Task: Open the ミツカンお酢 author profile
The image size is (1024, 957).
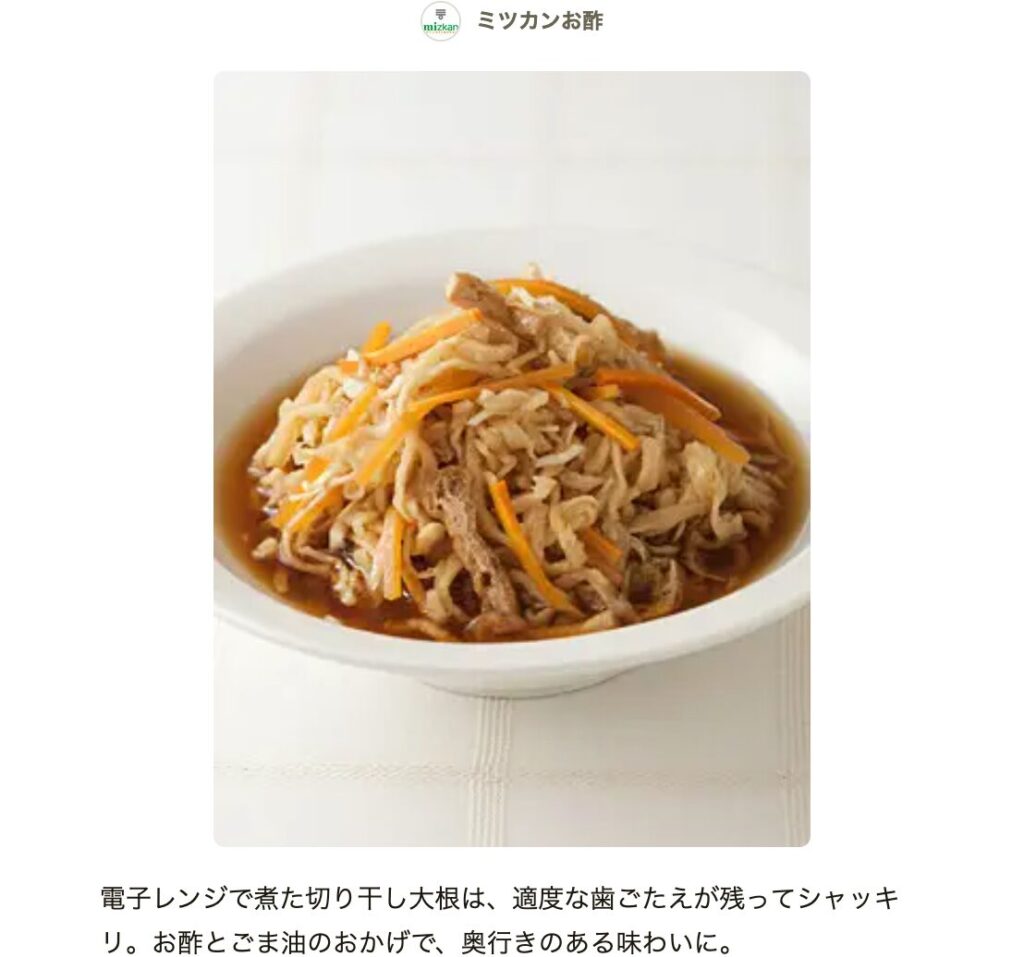Action: (x=538, y=21)
